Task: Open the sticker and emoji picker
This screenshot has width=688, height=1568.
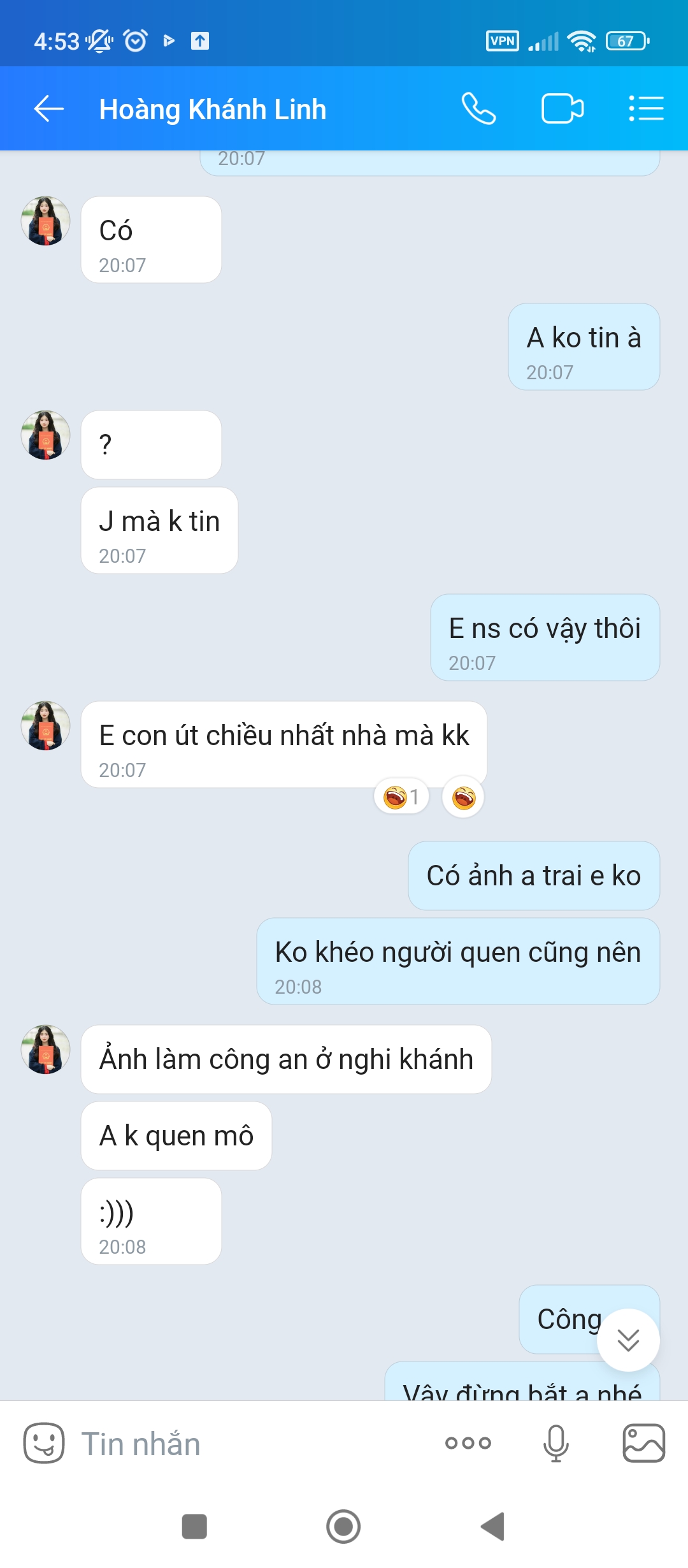Action: [x=44, y=1443]
